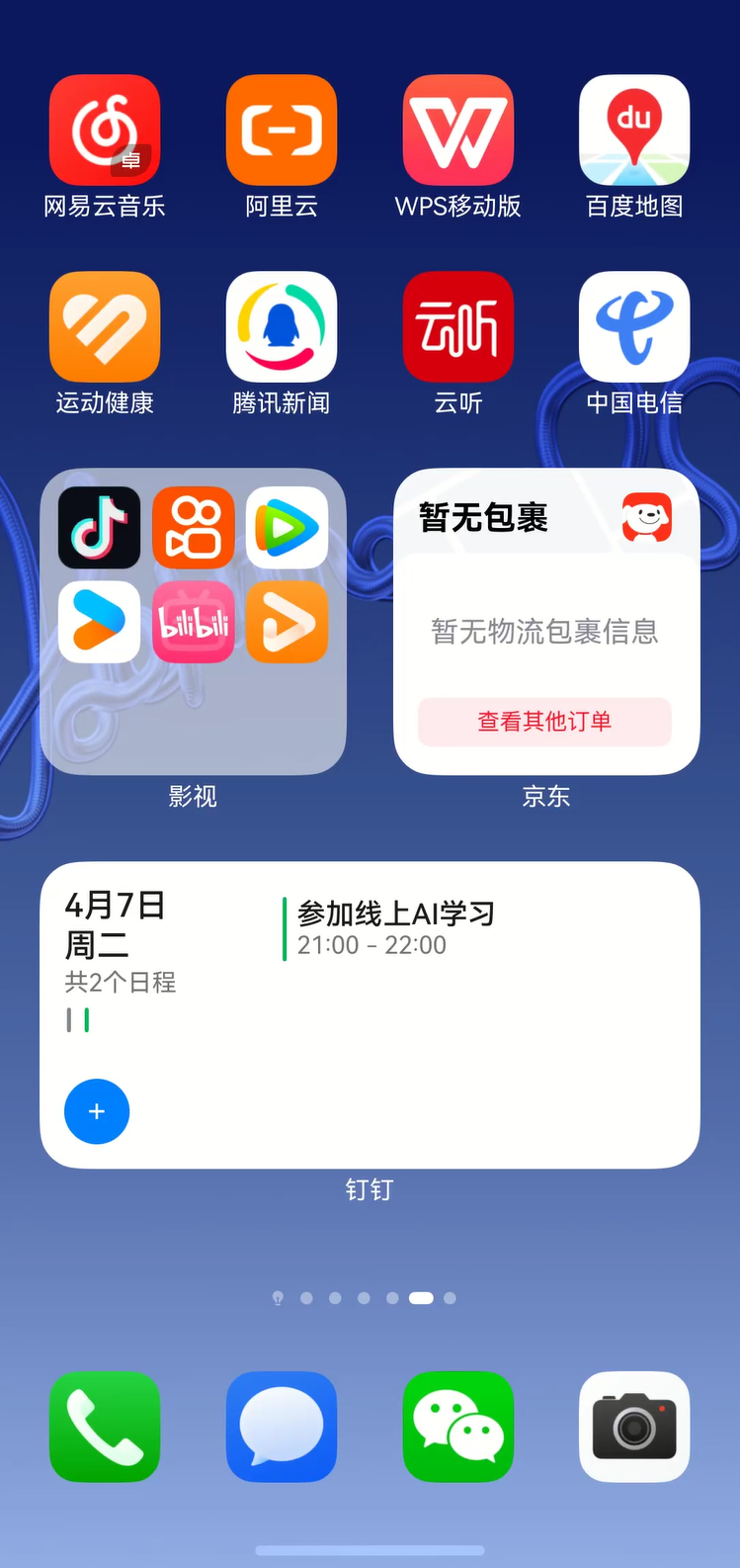Open 抖音 inside the 影视 folder

click(99, 527)
